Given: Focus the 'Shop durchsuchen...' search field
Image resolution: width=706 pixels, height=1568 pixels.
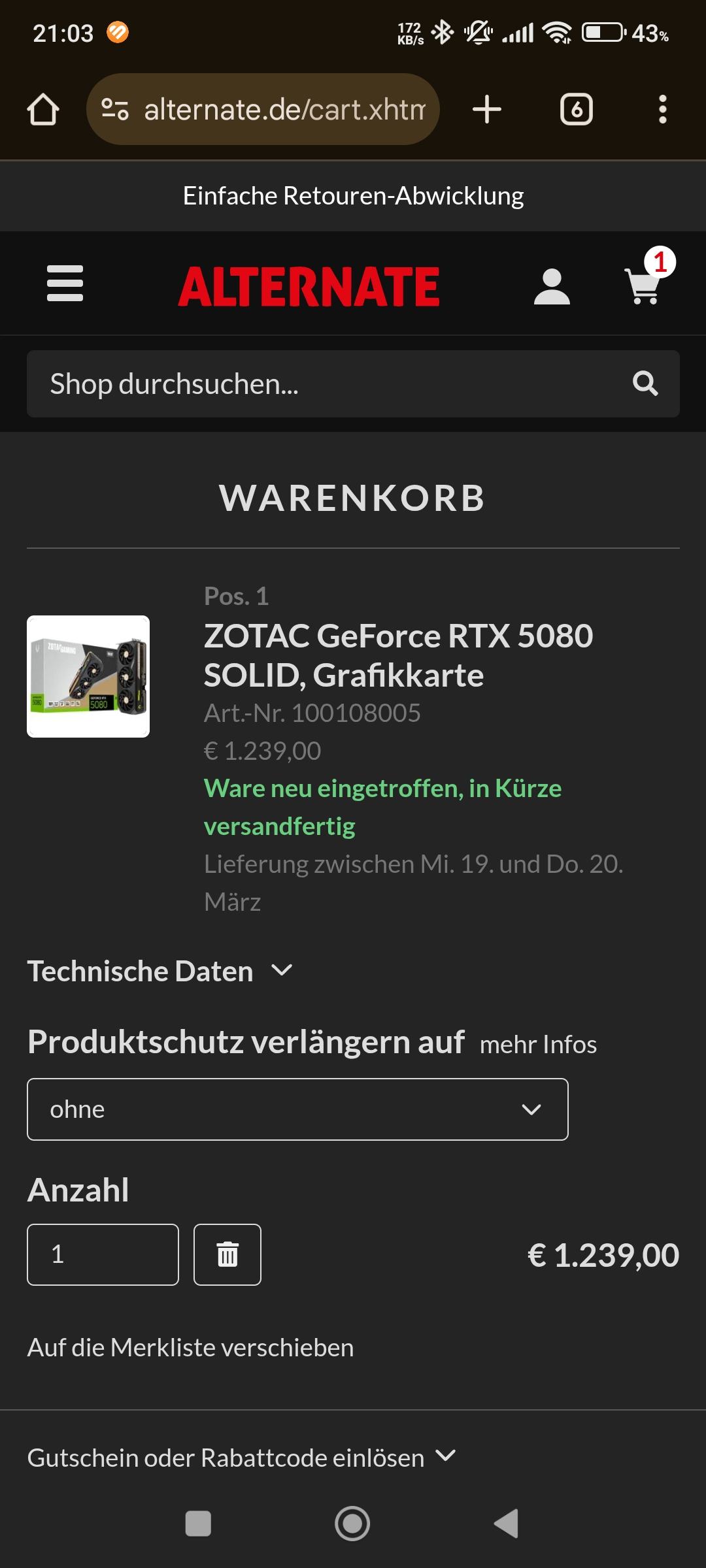Looking at the screenshot, I should point(327,384).
